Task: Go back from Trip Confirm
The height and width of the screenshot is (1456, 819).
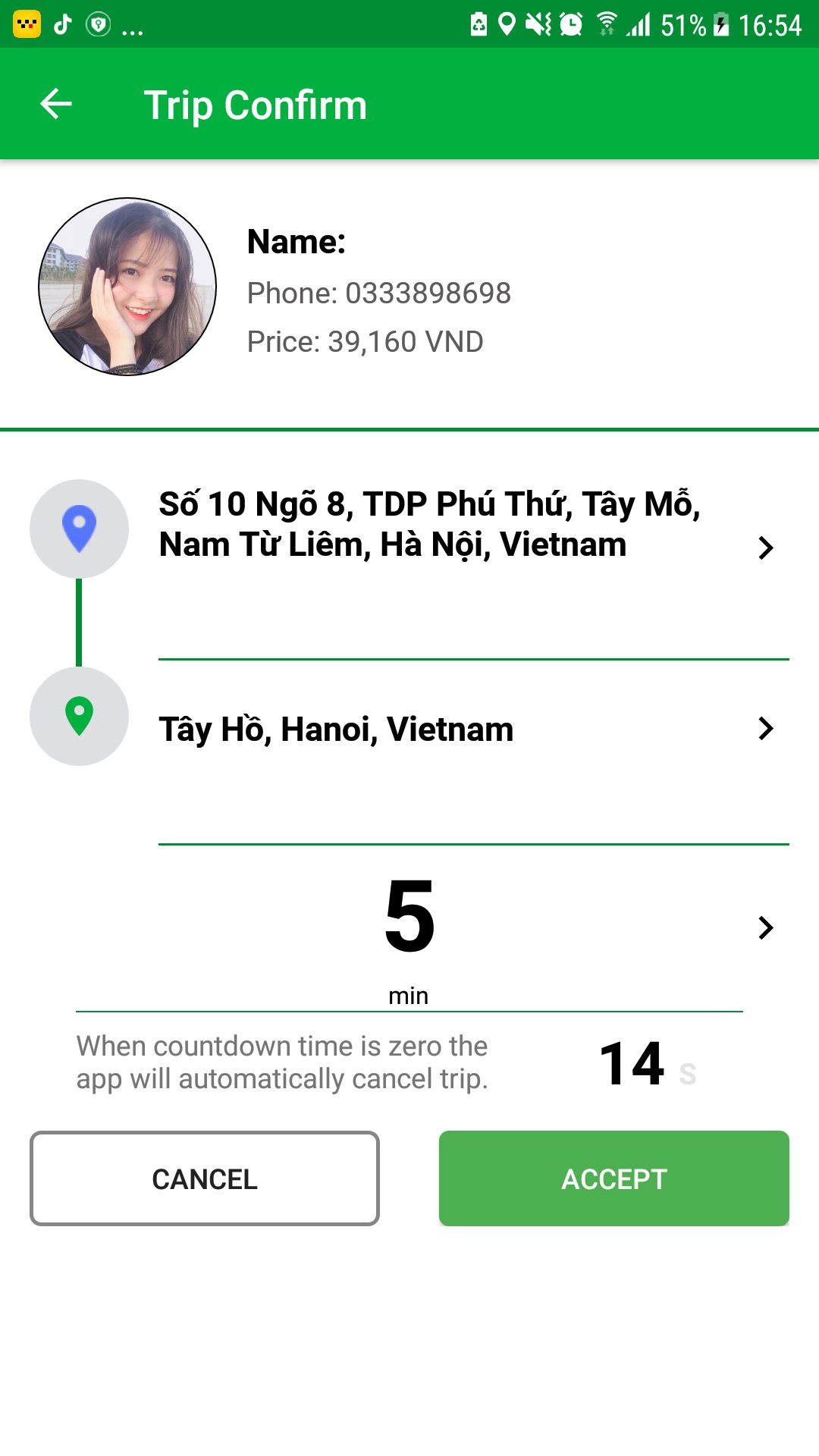Action: pos(56,104)
